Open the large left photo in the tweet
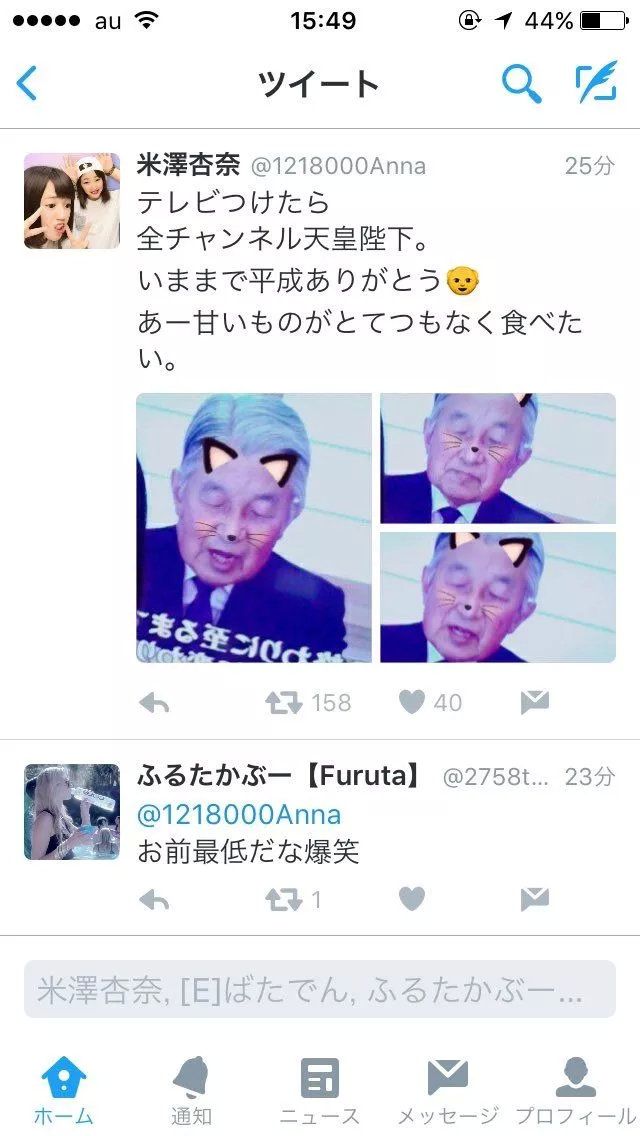The image size is (640, 1136). [254, 528]
